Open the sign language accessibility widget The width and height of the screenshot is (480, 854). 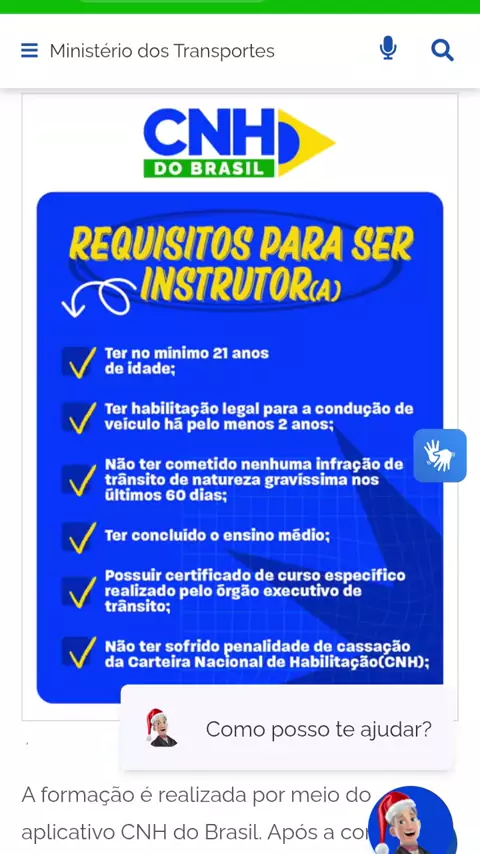click(440, 455)
